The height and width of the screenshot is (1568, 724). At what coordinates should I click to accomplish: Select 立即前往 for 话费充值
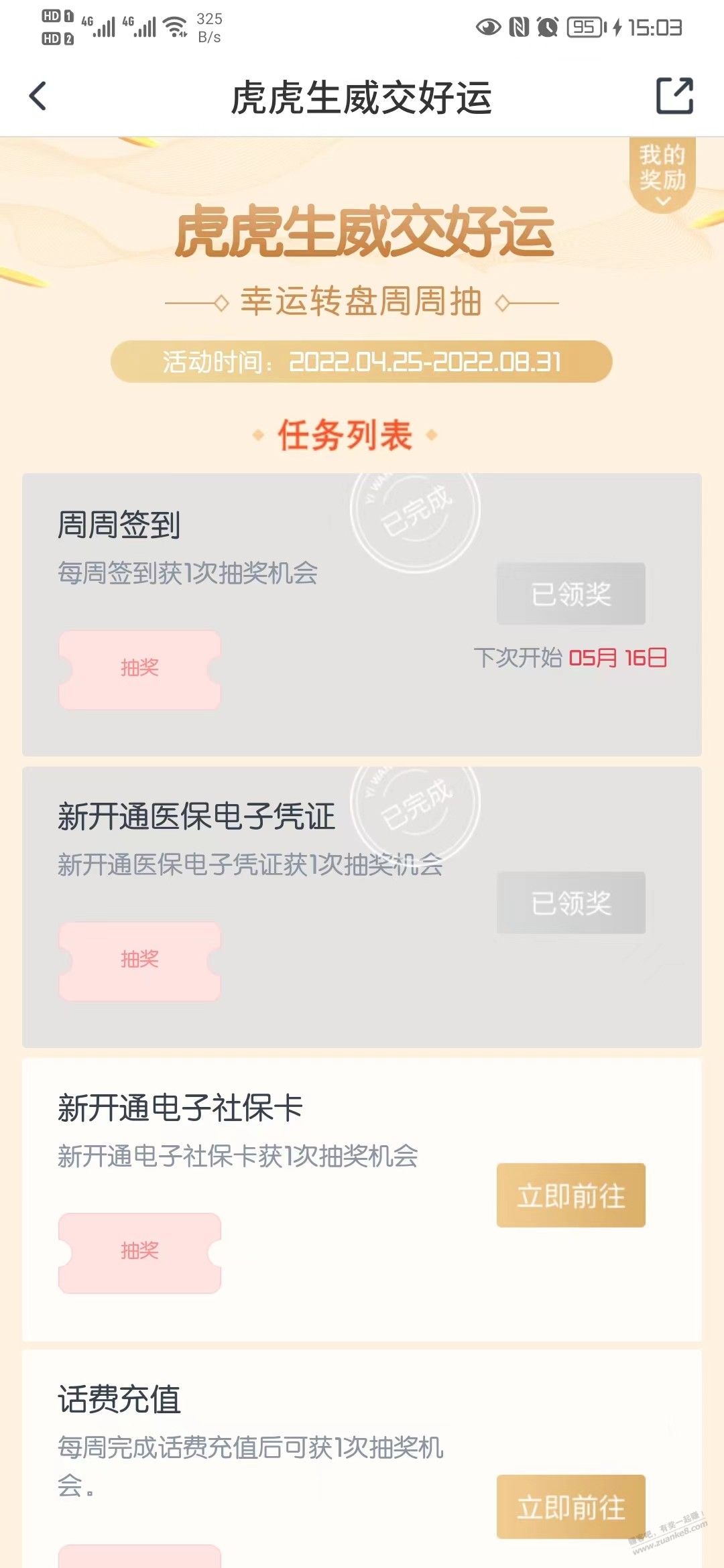(x=570, y=1506)
